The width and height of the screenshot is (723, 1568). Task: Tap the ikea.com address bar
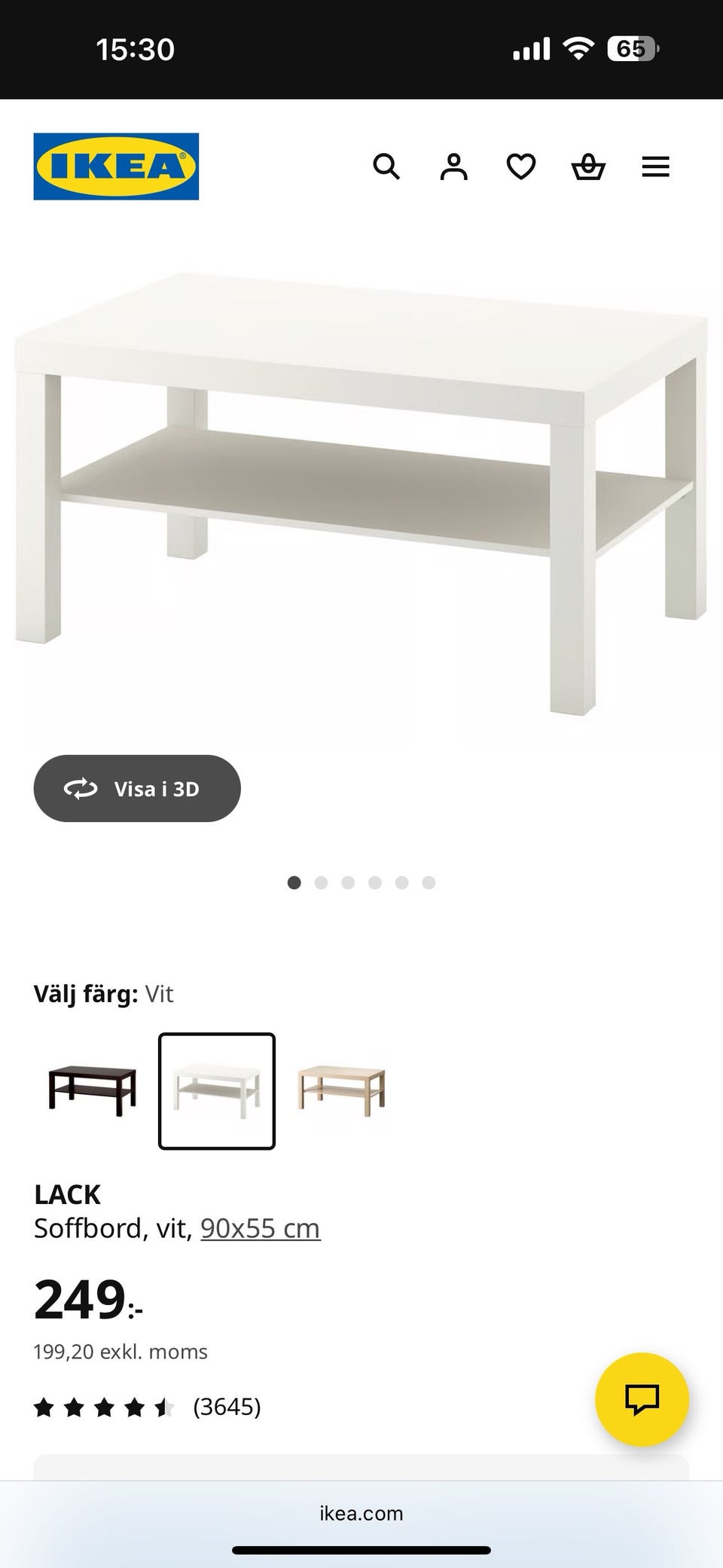click(361, 1513)
